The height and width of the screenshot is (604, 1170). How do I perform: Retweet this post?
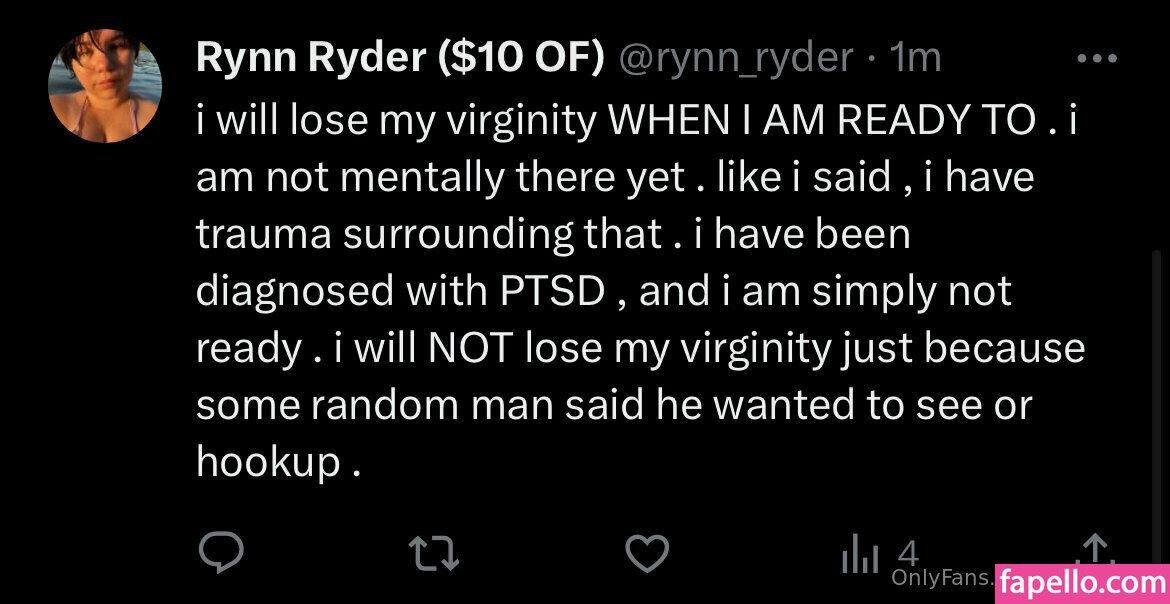coord(433,553)
